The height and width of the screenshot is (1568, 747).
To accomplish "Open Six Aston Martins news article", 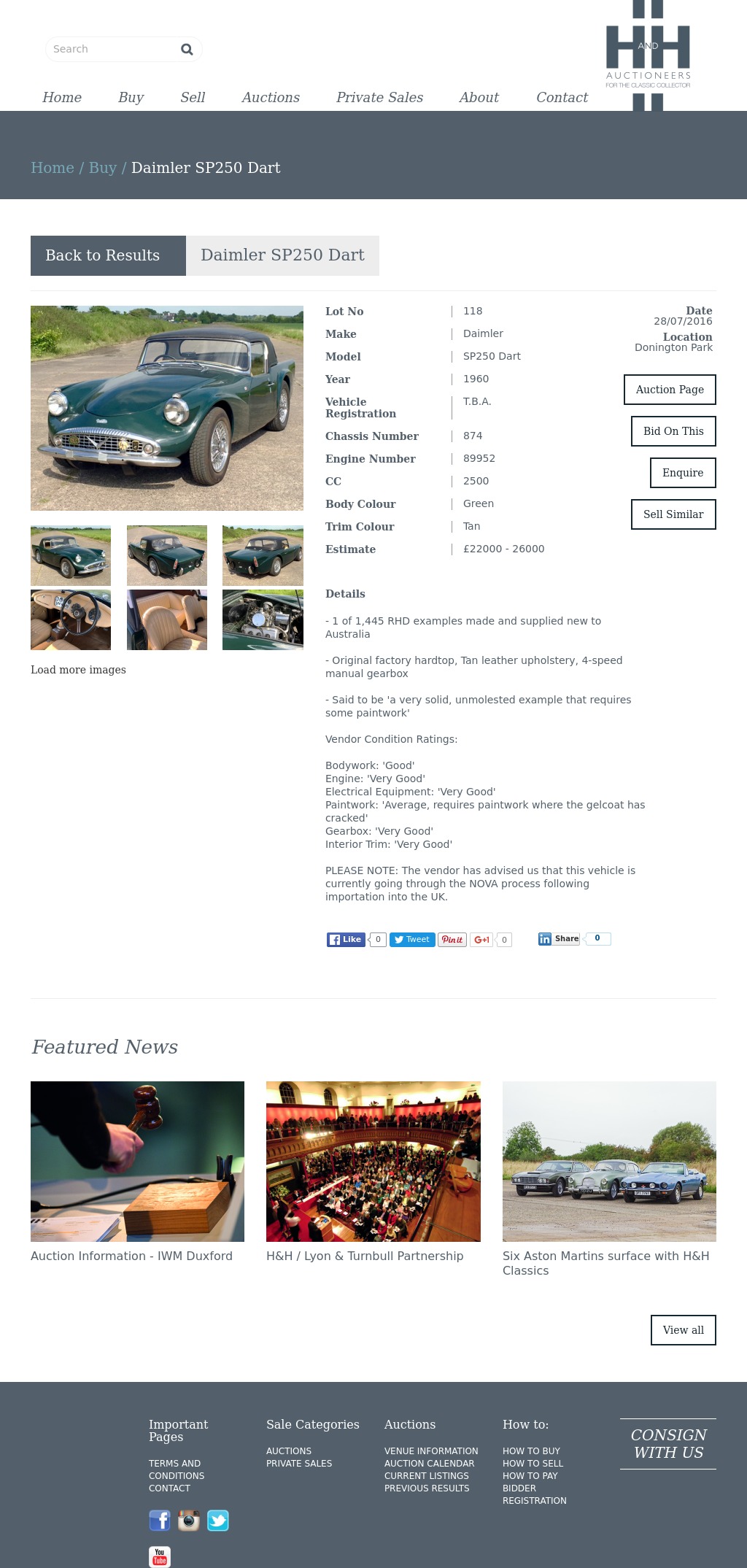I will (x=605, y=1262).
